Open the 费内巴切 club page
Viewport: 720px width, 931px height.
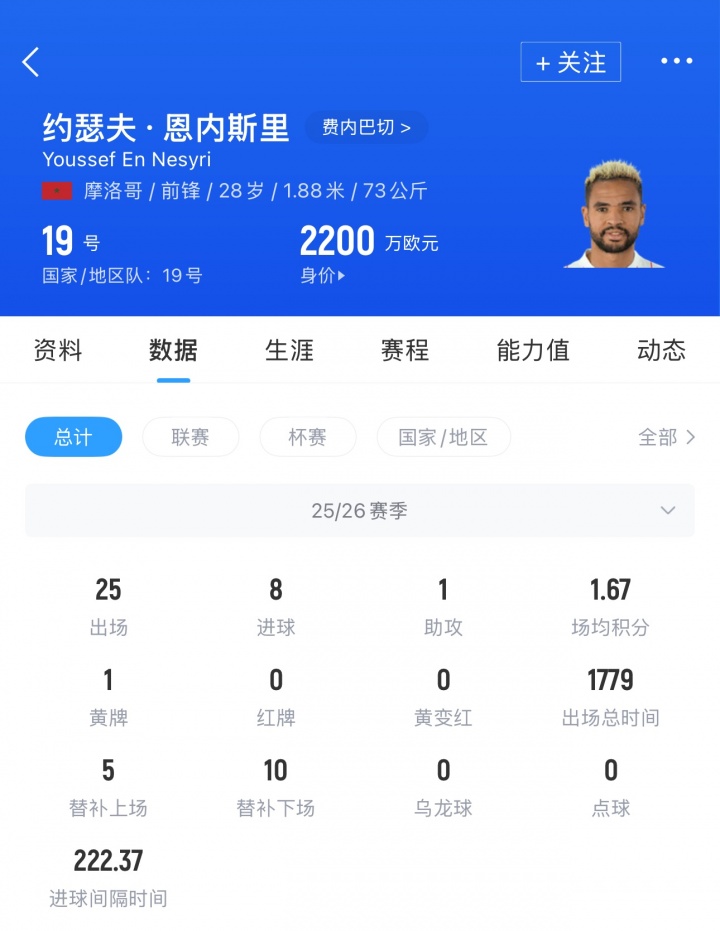(x=366, y=127)
